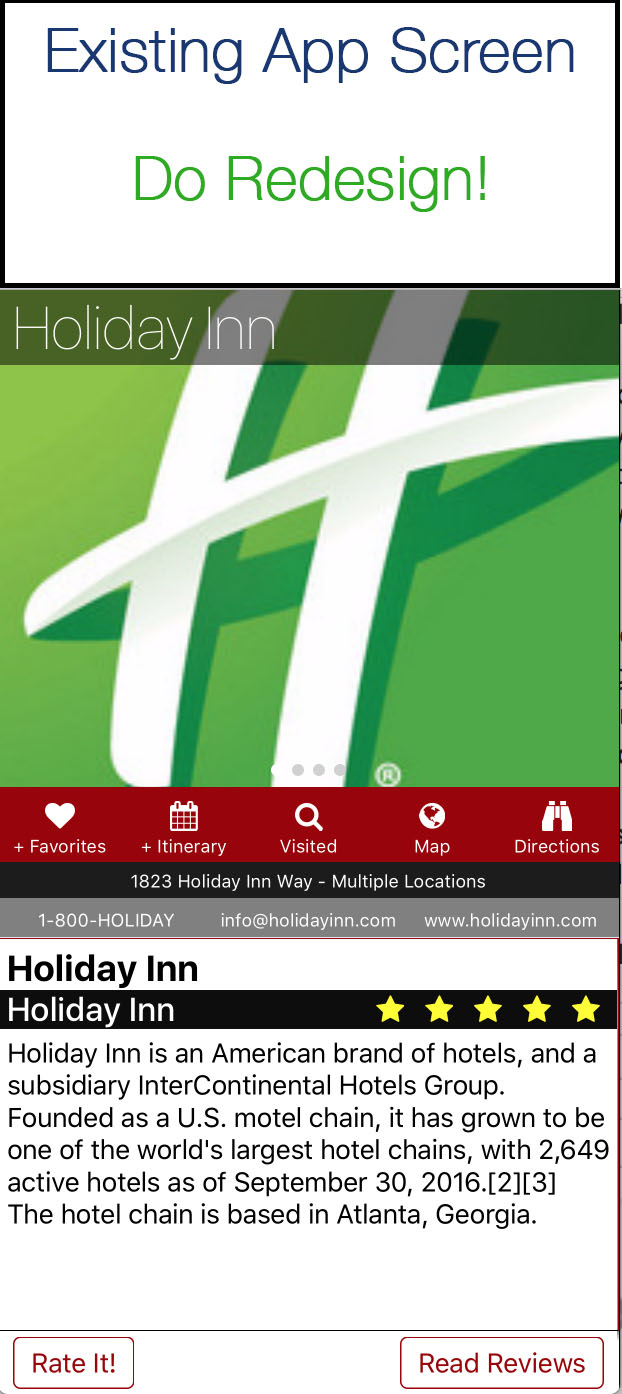Image resolution: width=622 pixels, height=1394 pixels.
Task: Open the Map view
Action: pos(432,828)
